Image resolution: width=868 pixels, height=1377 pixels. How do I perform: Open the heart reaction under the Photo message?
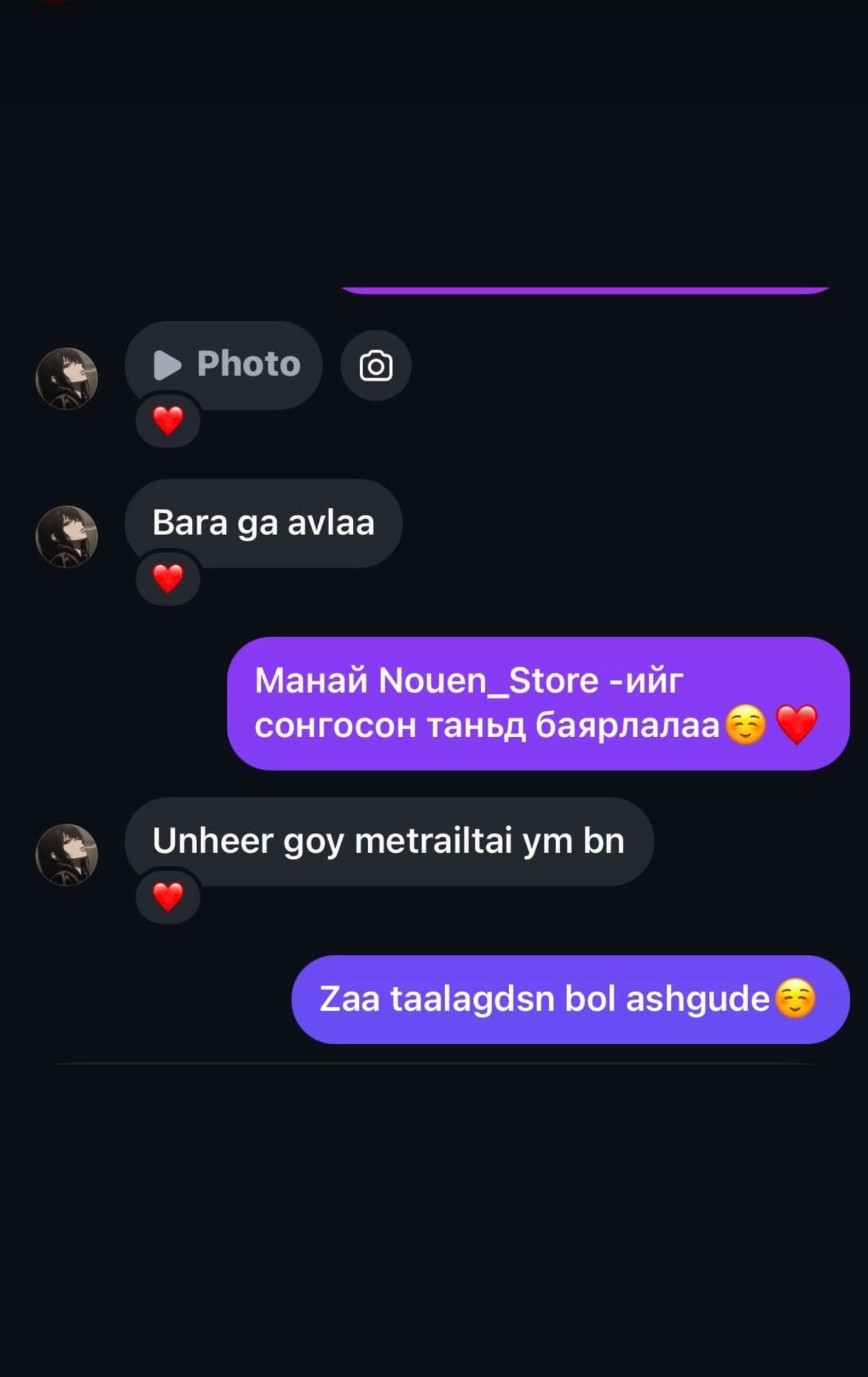point(168,420)
